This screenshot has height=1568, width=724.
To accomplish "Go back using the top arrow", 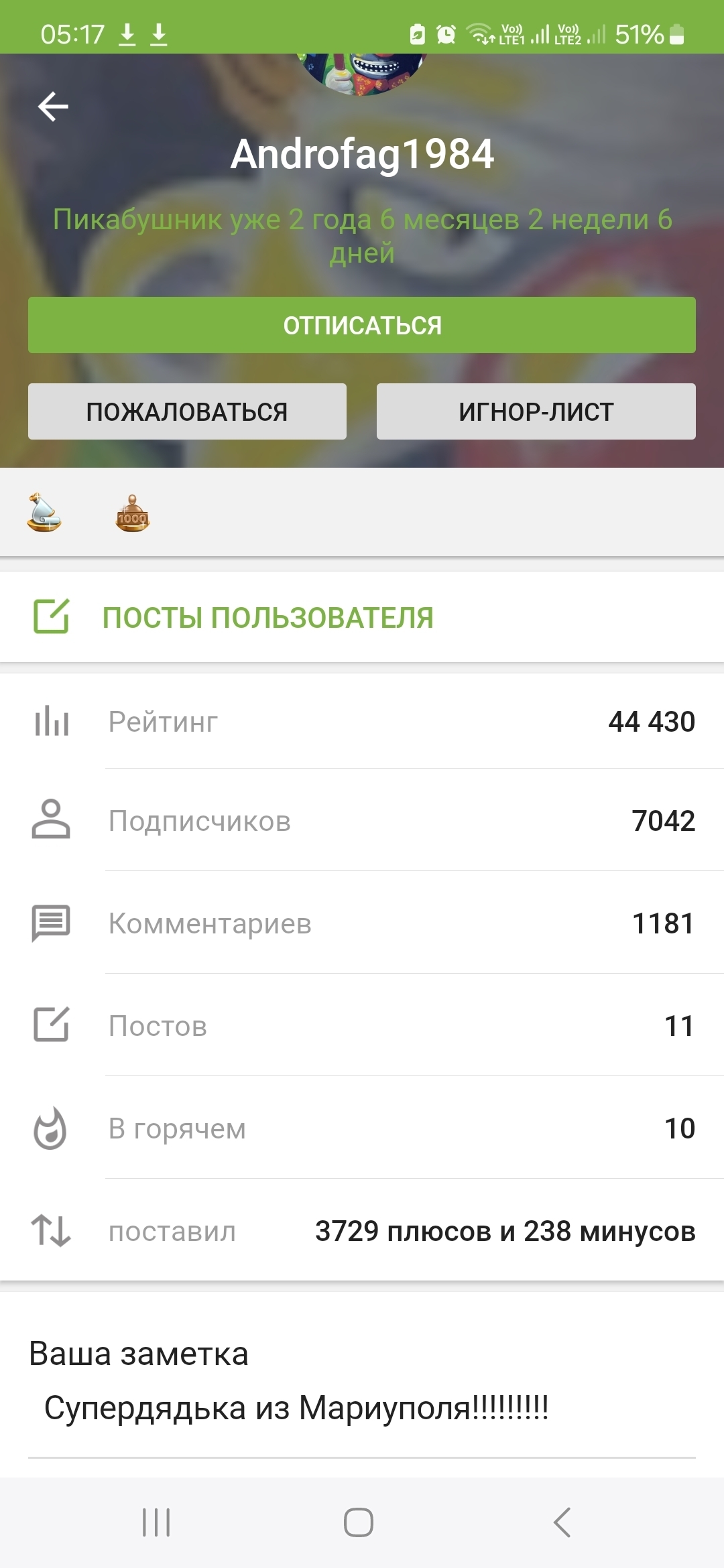I will (53, 107).
